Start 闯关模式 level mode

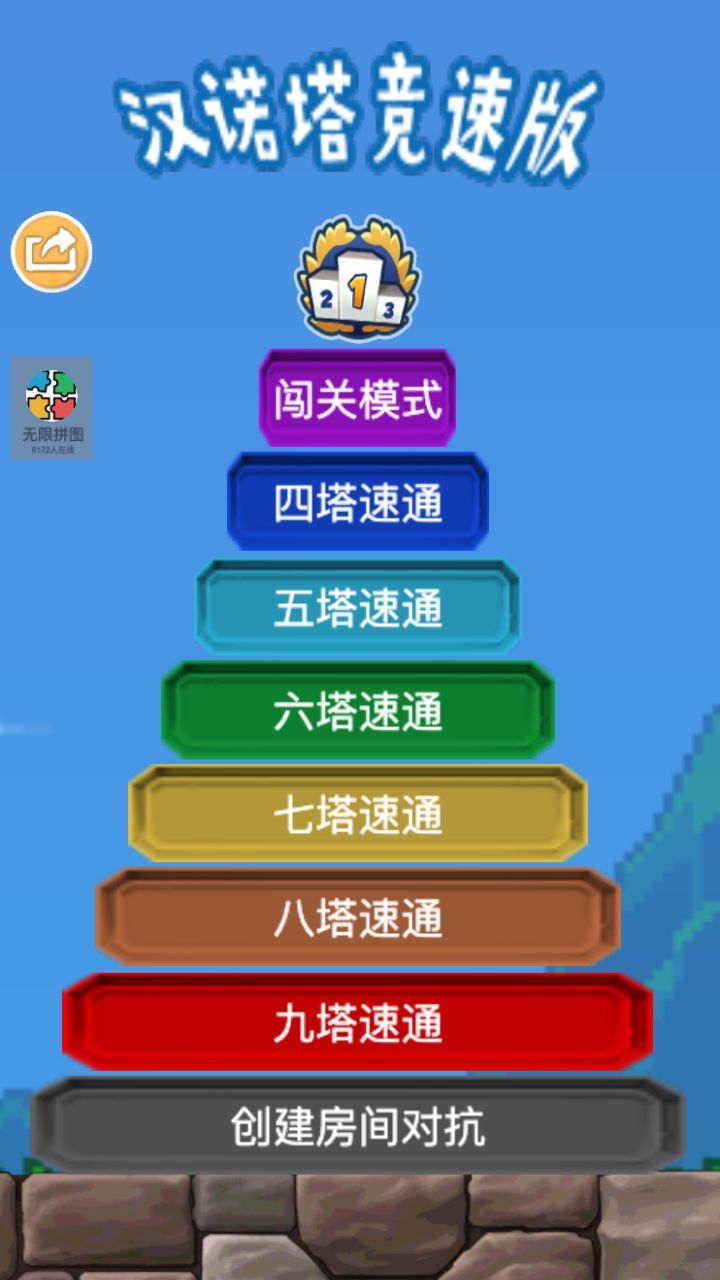point(358,399)
